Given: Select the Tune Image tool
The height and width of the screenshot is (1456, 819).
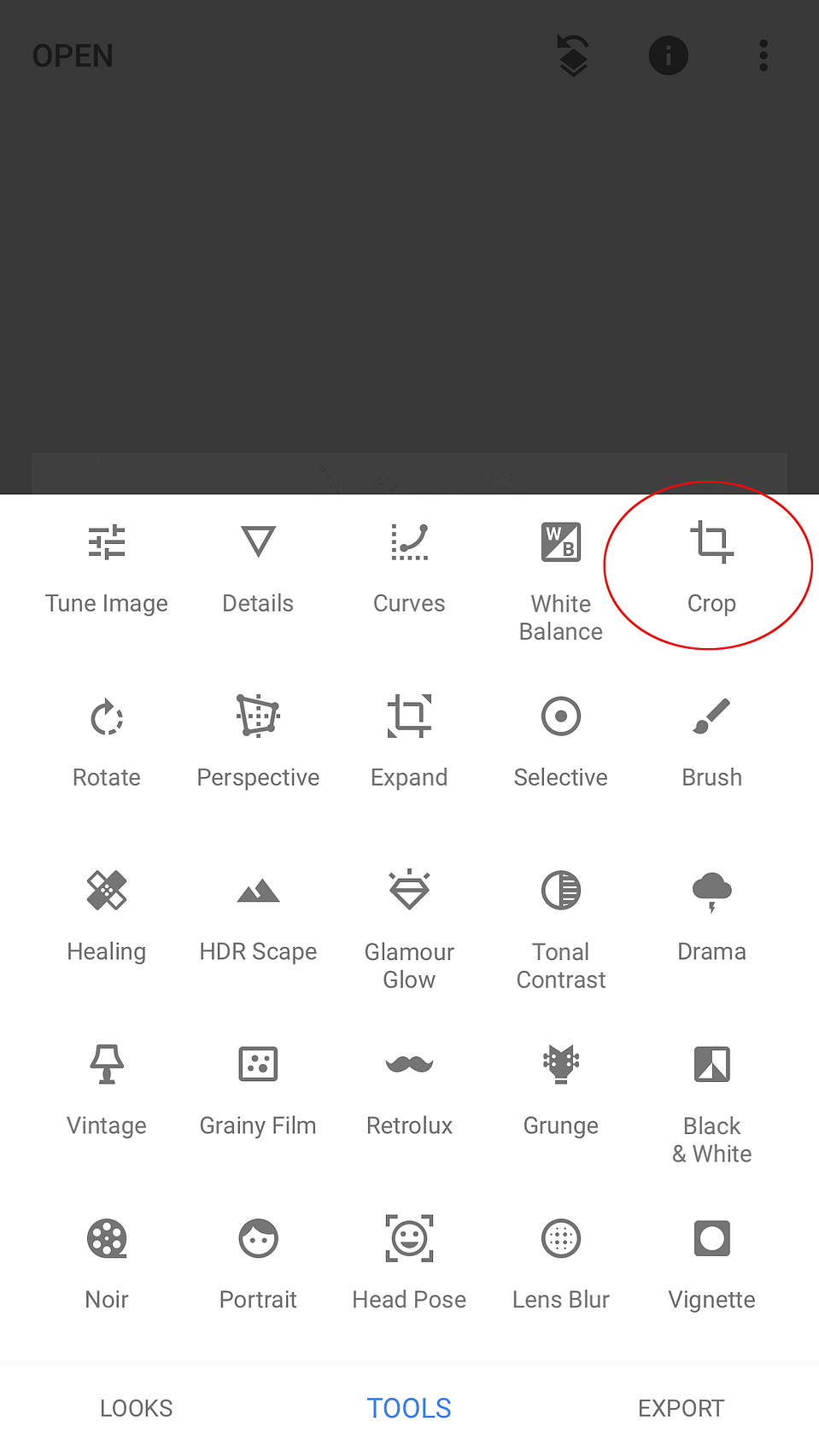Looking at the screenshot, I should (107, 564).
